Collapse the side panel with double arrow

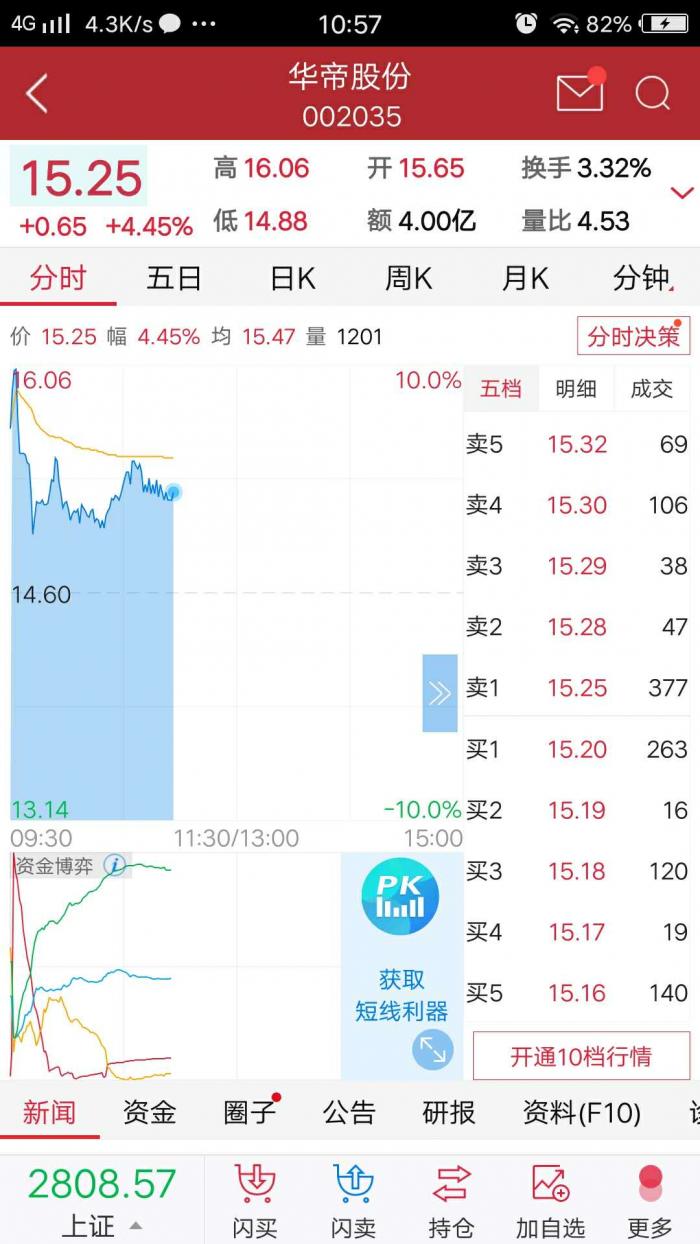tap(440, 693)
